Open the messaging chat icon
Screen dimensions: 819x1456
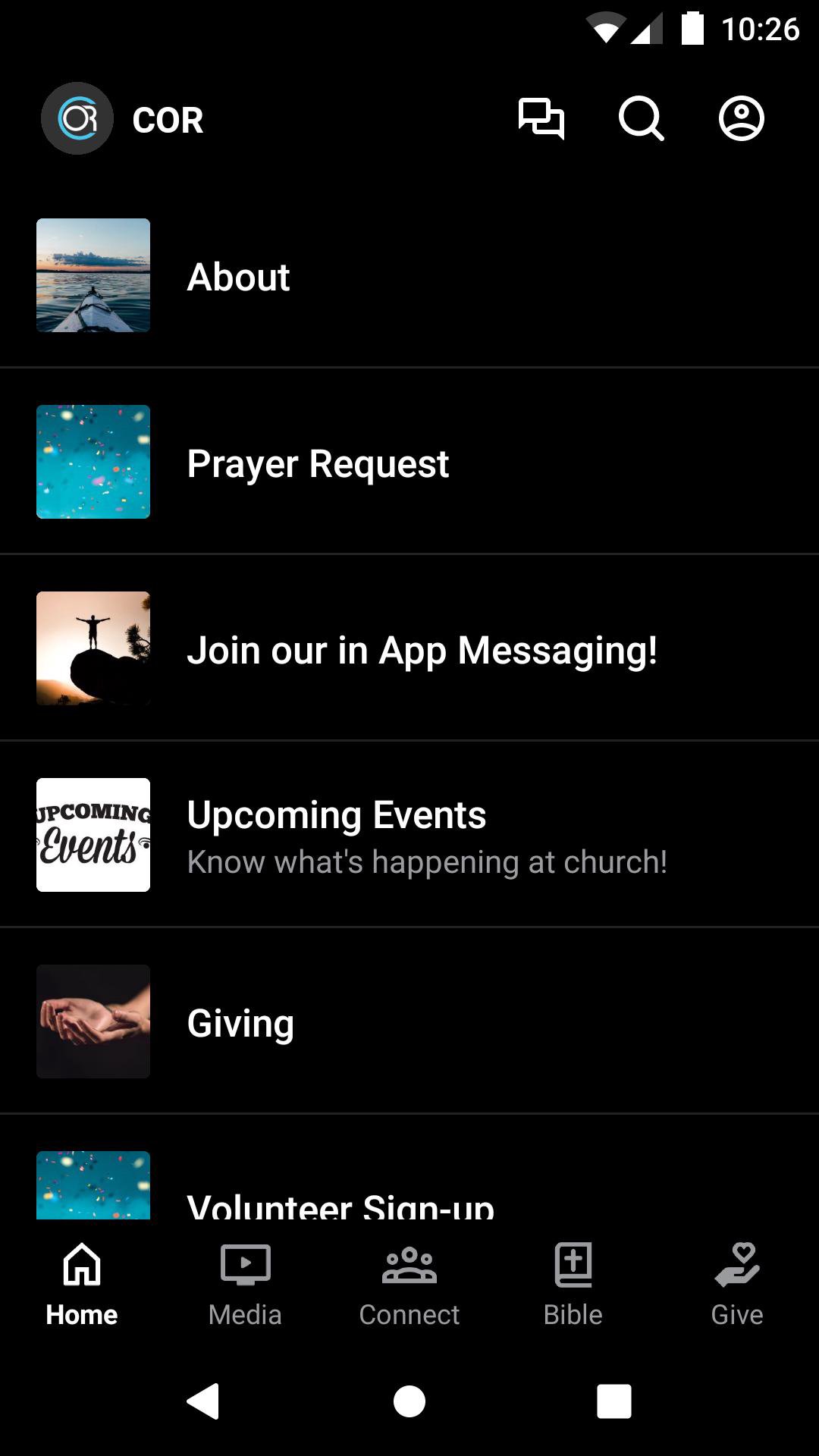click(541, 119)
